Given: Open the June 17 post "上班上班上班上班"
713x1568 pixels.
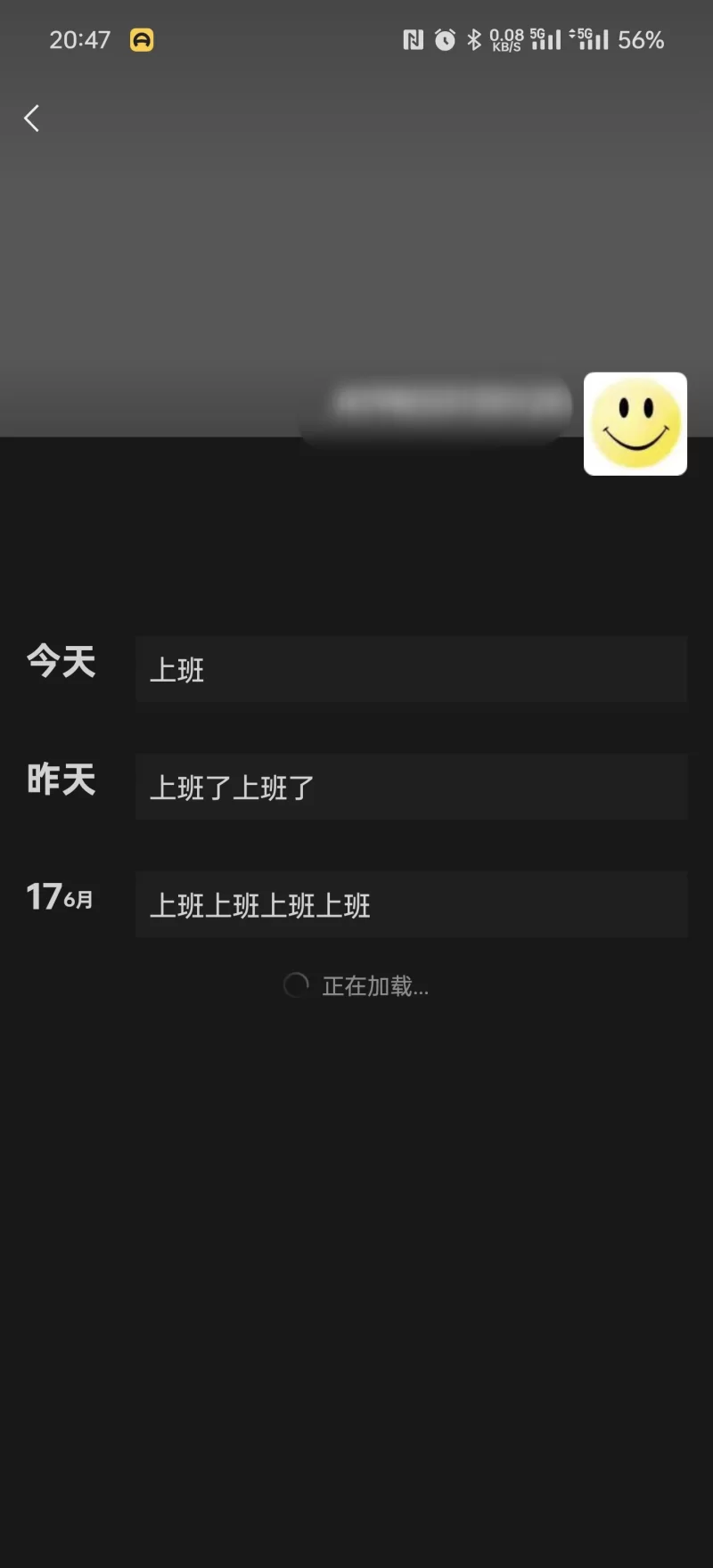Looking at the screenshot, I should coord(410,905).
